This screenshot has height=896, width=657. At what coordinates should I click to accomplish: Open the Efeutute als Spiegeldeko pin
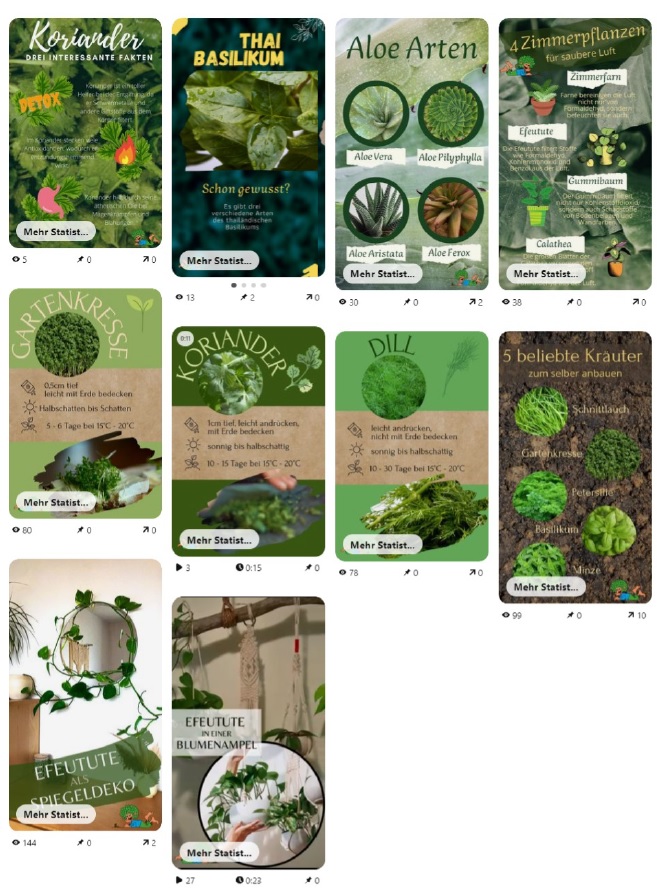[85, 680]
